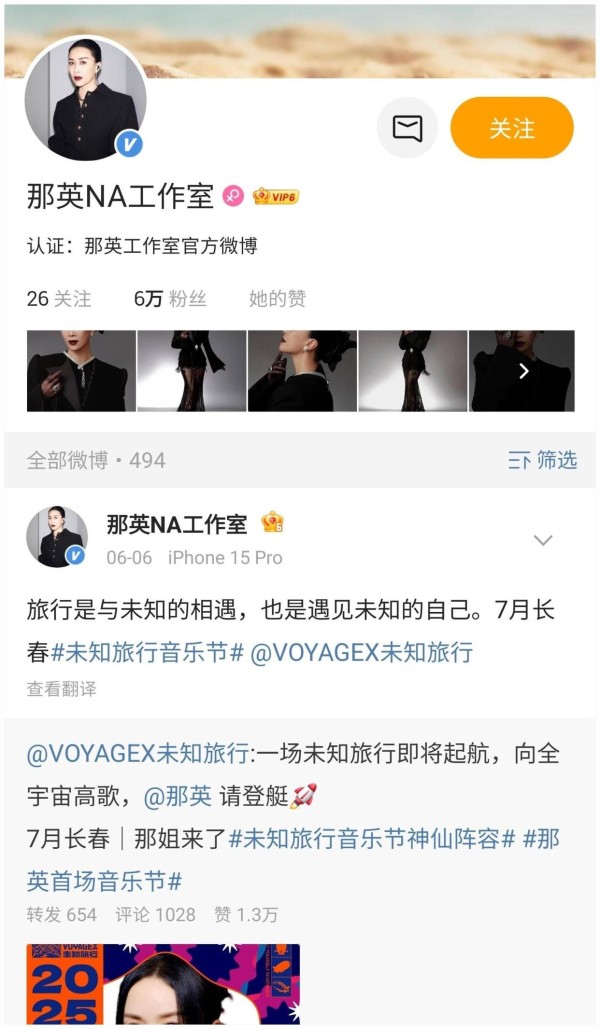
Task: Open the #未知旅行音乐节神仙阵容# topic
Action: click(x=372, y=839)
